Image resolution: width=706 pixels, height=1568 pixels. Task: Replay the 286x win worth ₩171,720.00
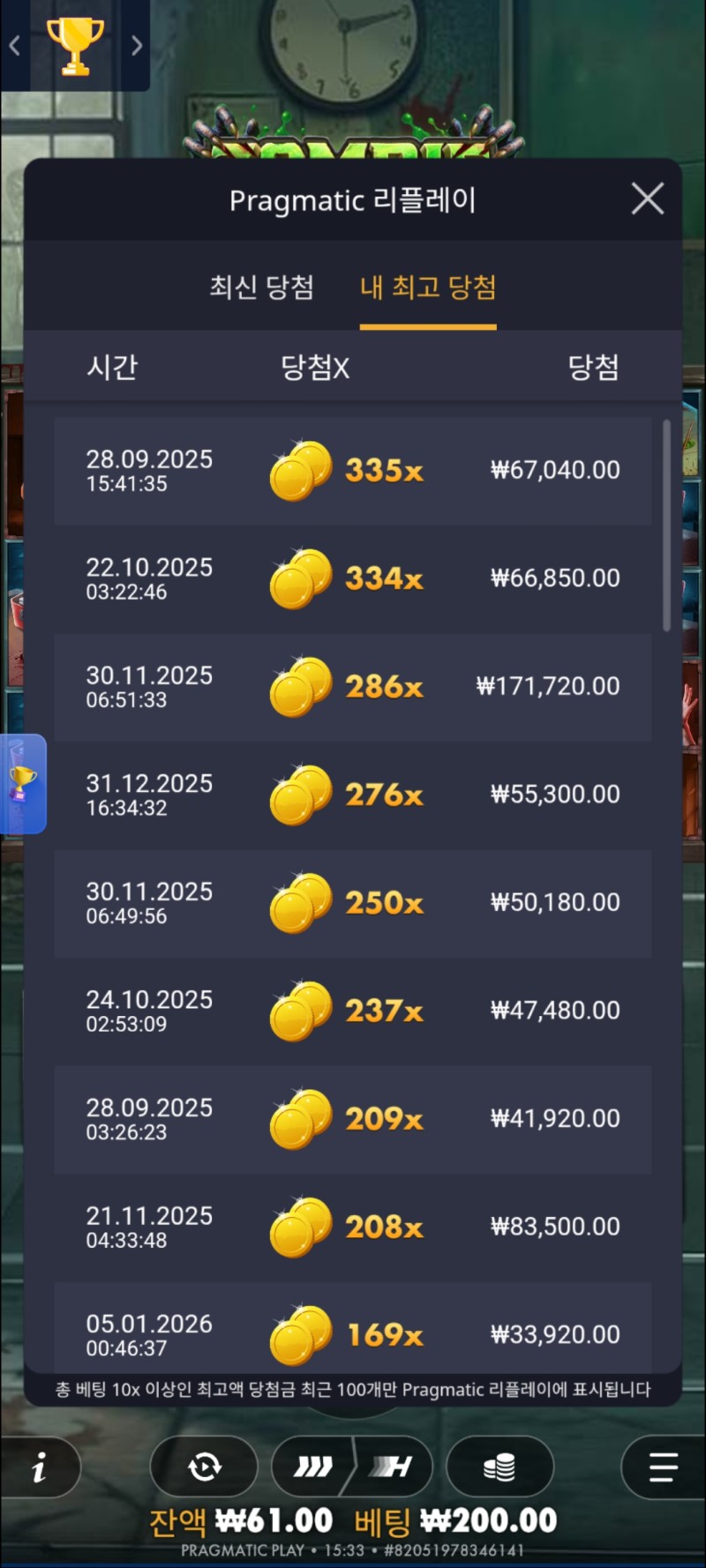[353, 687]
